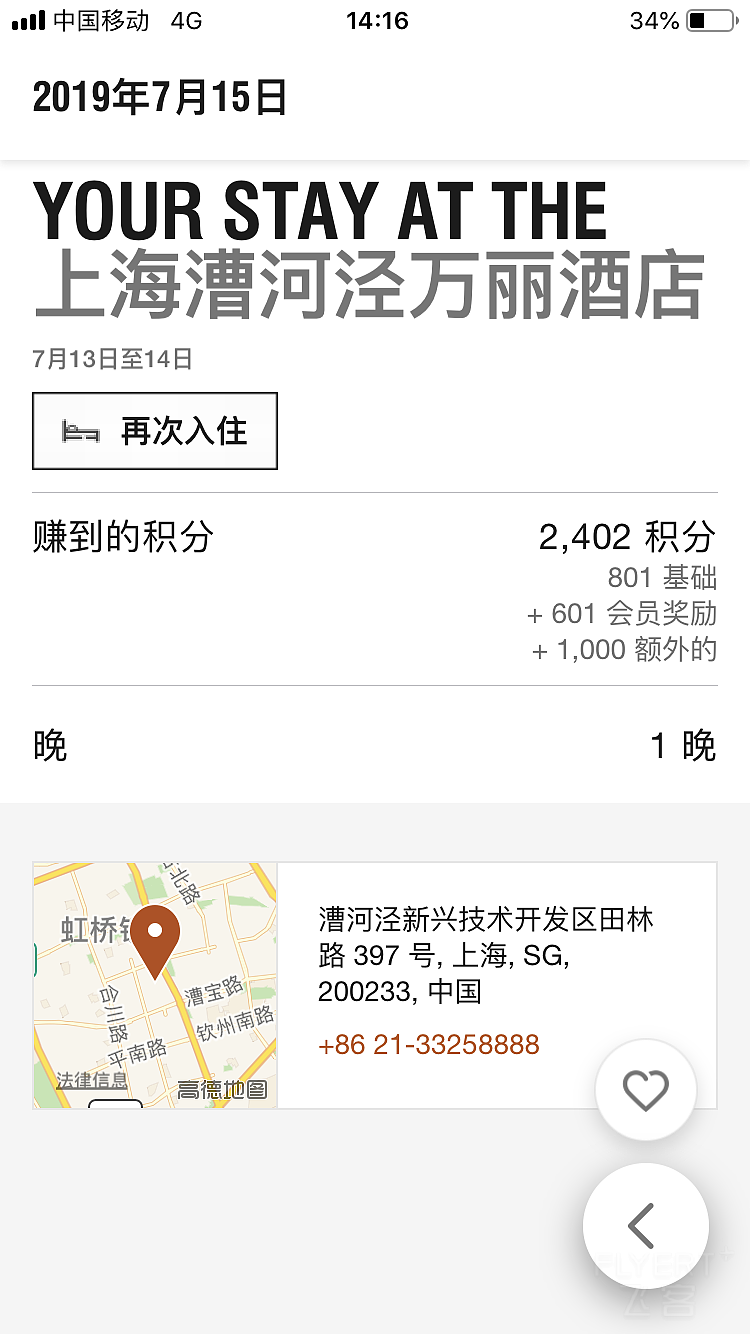
Task: Favorite this hotel with the heart icon
Action: (x=646, y=1090)
